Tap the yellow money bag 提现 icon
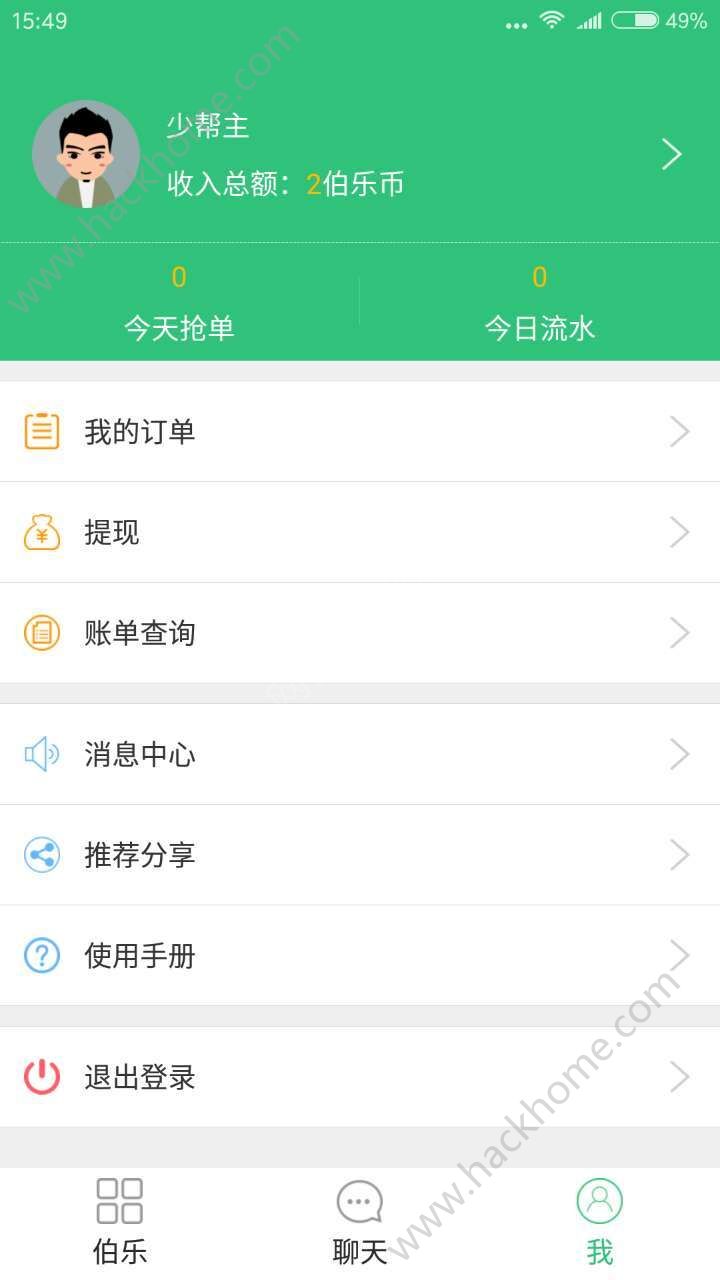The width and height of the screenshot is (720, 1280). point(41,532)
